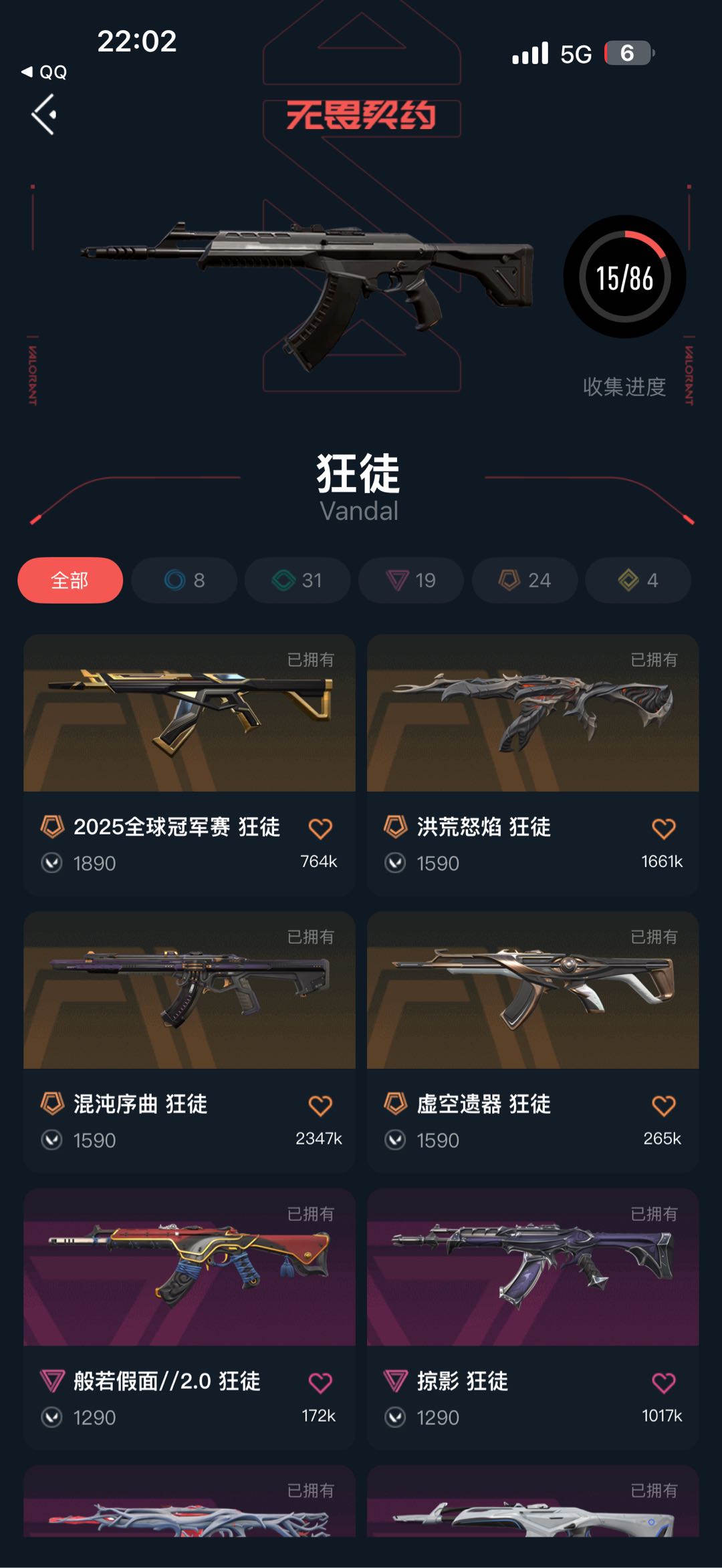The width and height of the screenshot is (722, 1568).
Task: Filter skins by the pink tier with 19
Action: (x=411, y=580)
